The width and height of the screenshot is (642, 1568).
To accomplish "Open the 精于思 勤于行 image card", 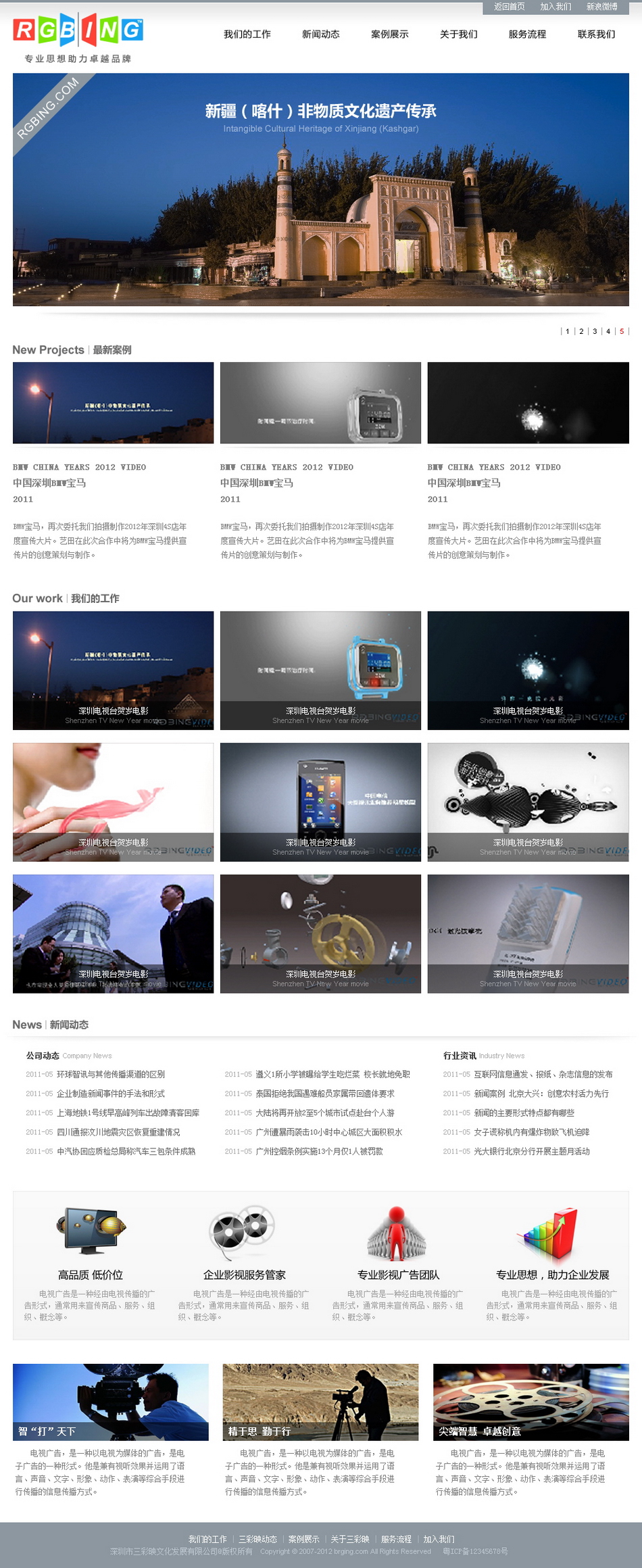I will click(x=320, y=1401).
